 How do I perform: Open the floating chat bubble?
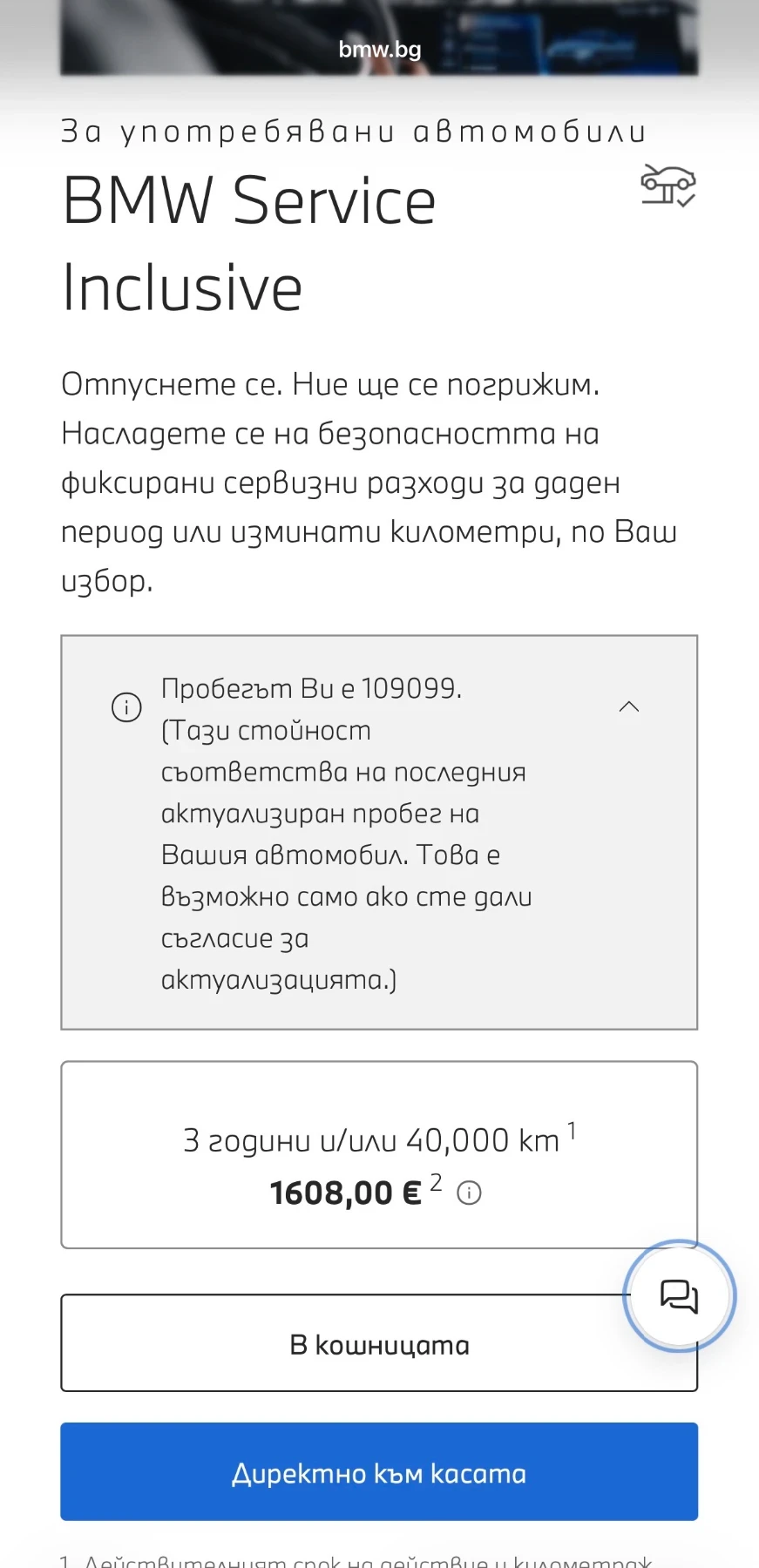(679, 1296)
